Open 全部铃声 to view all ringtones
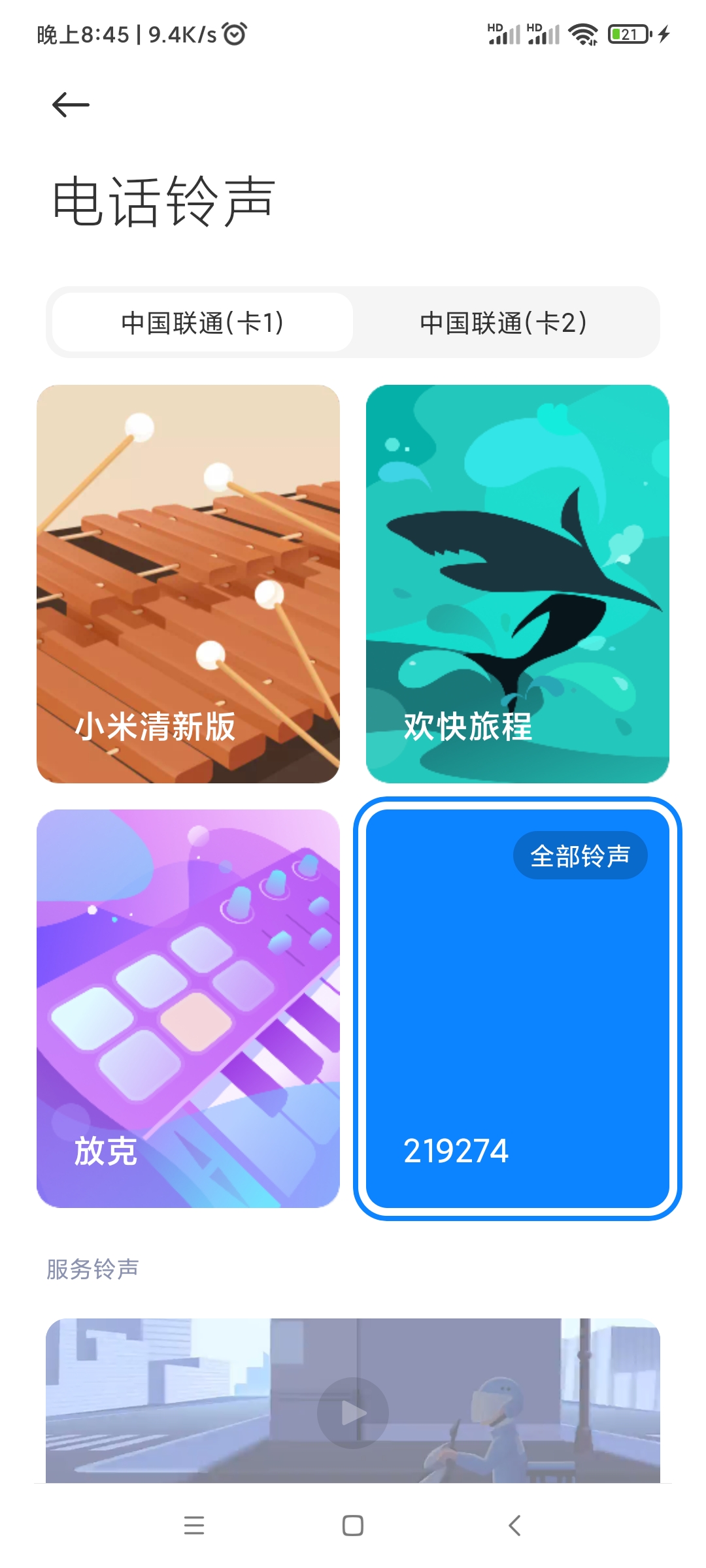Image resolution: width=706 pixels, height=1568 pixels. [580, 855]
